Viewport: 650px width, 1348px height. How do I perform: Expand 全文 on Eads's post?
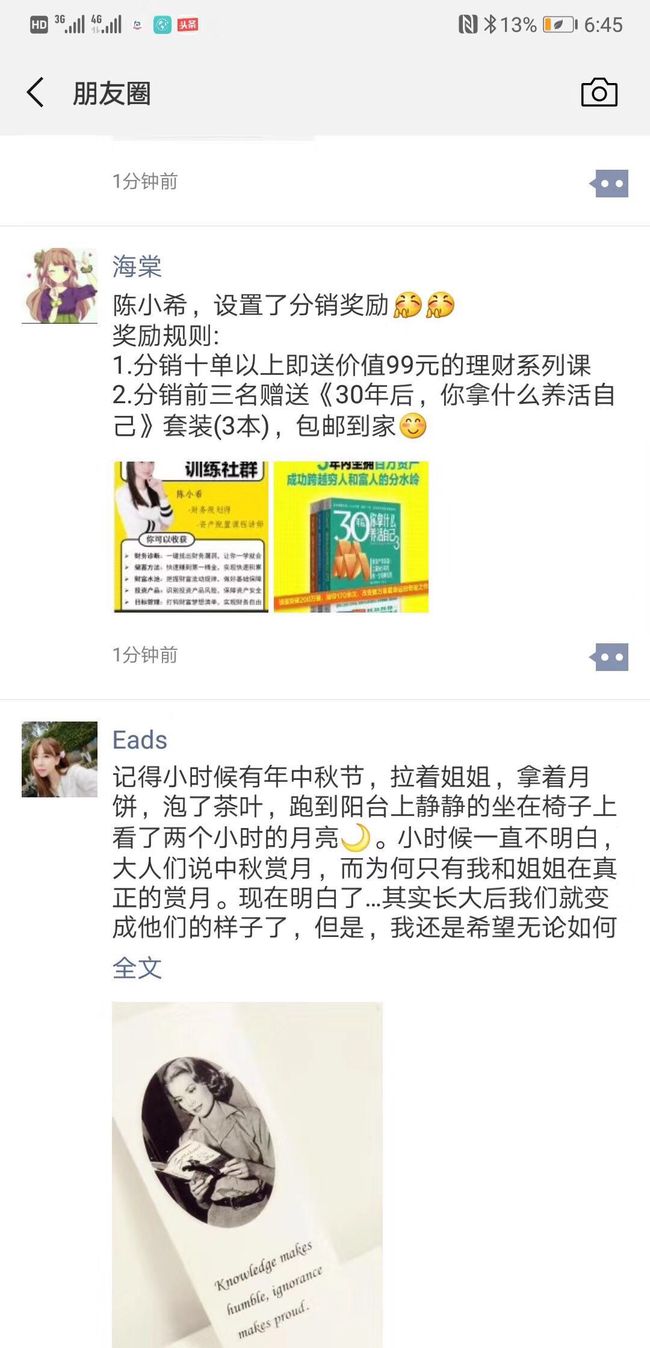click(137, 967)
